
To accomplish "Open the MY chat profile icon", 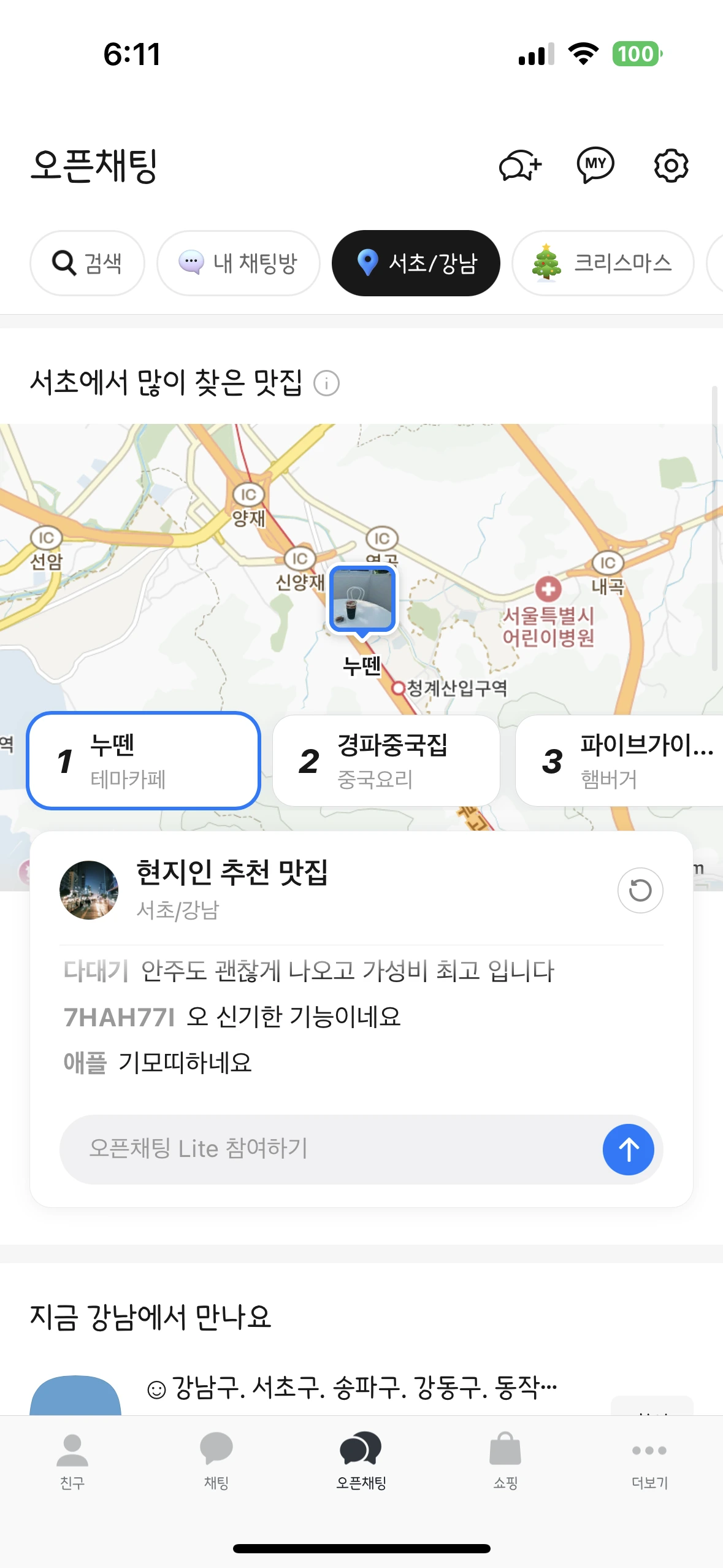I will [x=595, y=166].
